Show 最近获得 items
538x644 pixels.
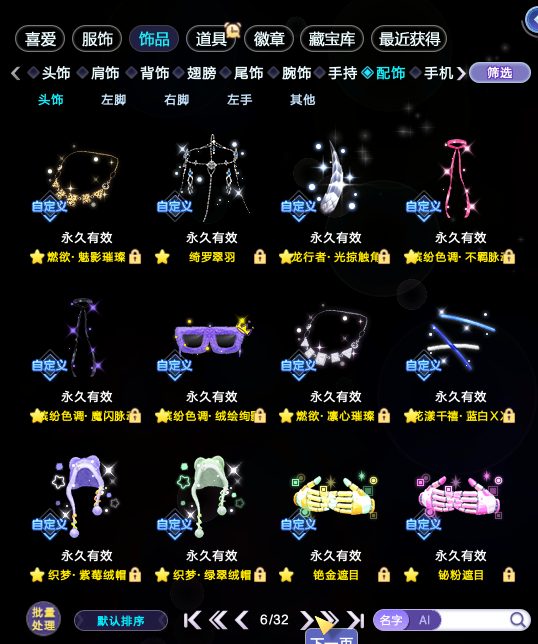point(409,39)
